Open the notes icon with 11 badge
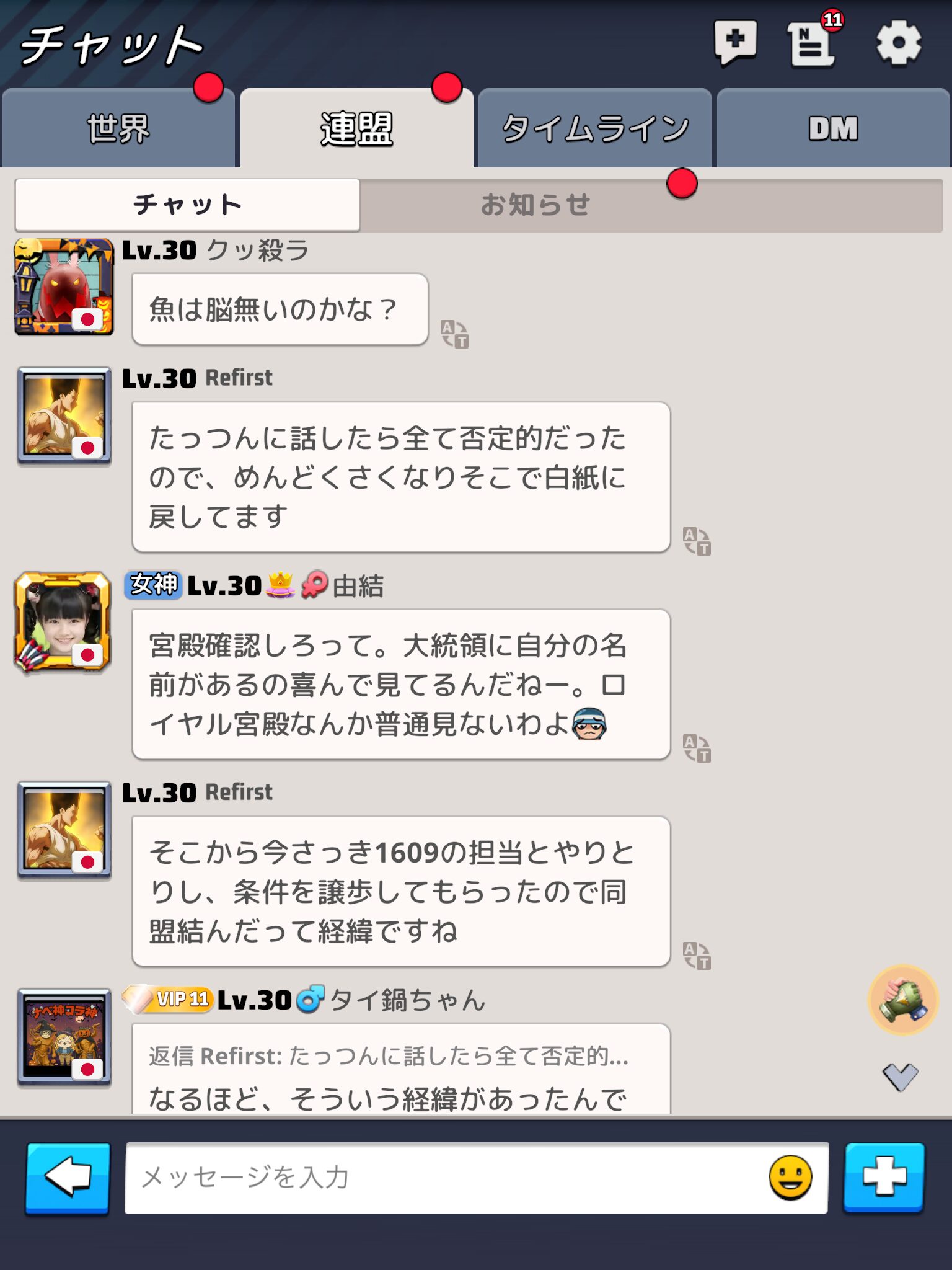This screenshot has height=1270, width=952. [x=811, y=43]
